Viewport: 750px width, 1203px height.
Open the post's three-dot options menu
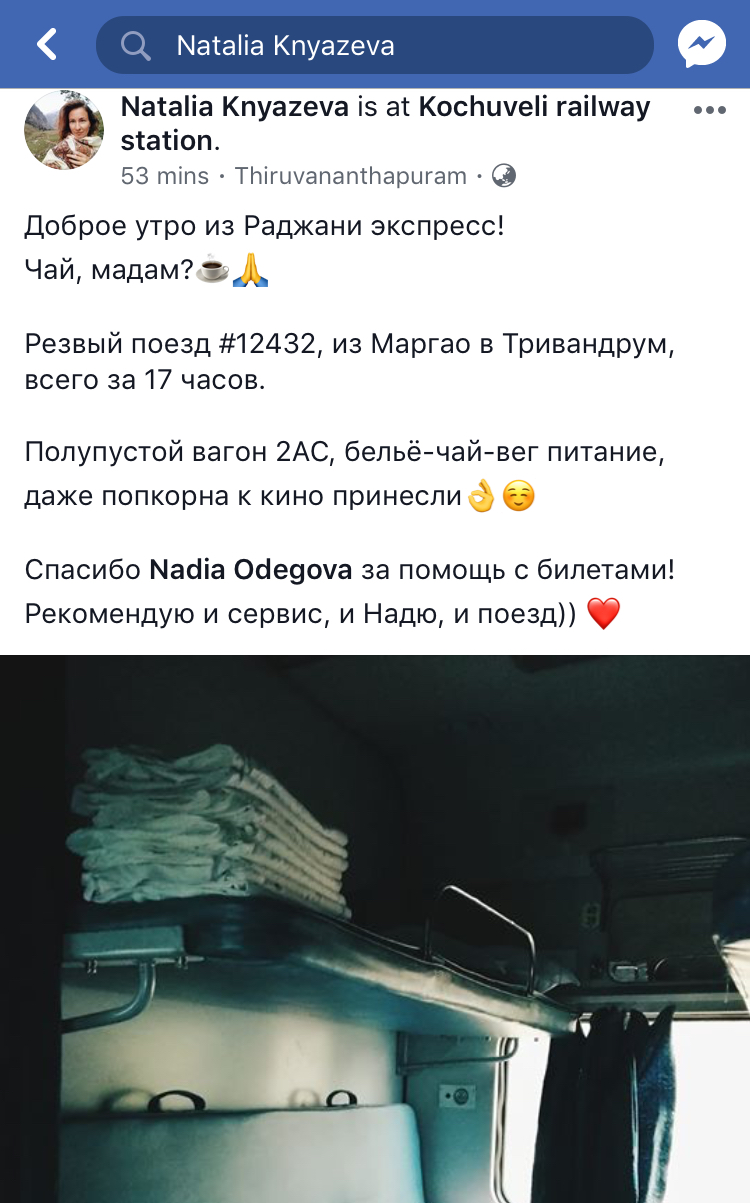click(709, 110)
